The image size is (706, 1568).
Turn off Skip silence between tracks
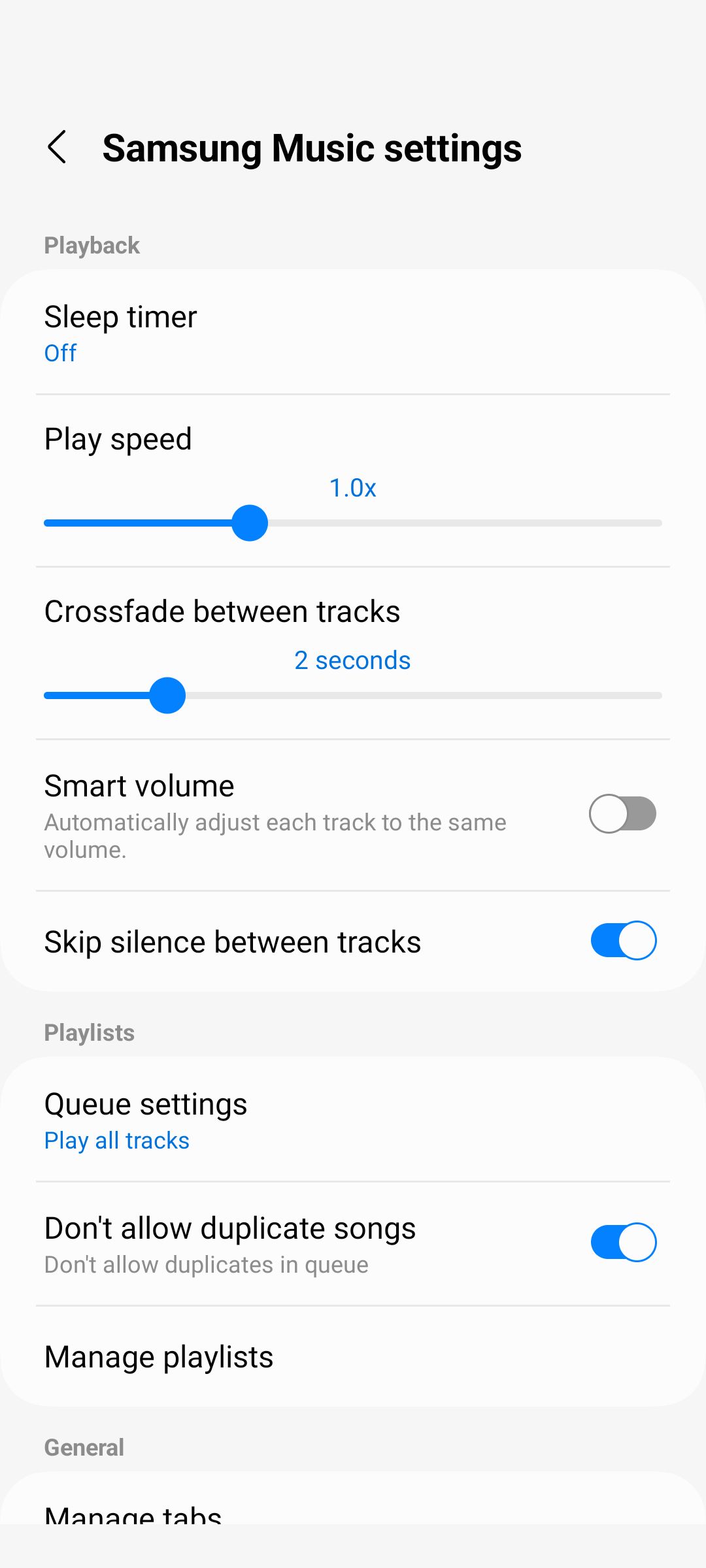623,941
